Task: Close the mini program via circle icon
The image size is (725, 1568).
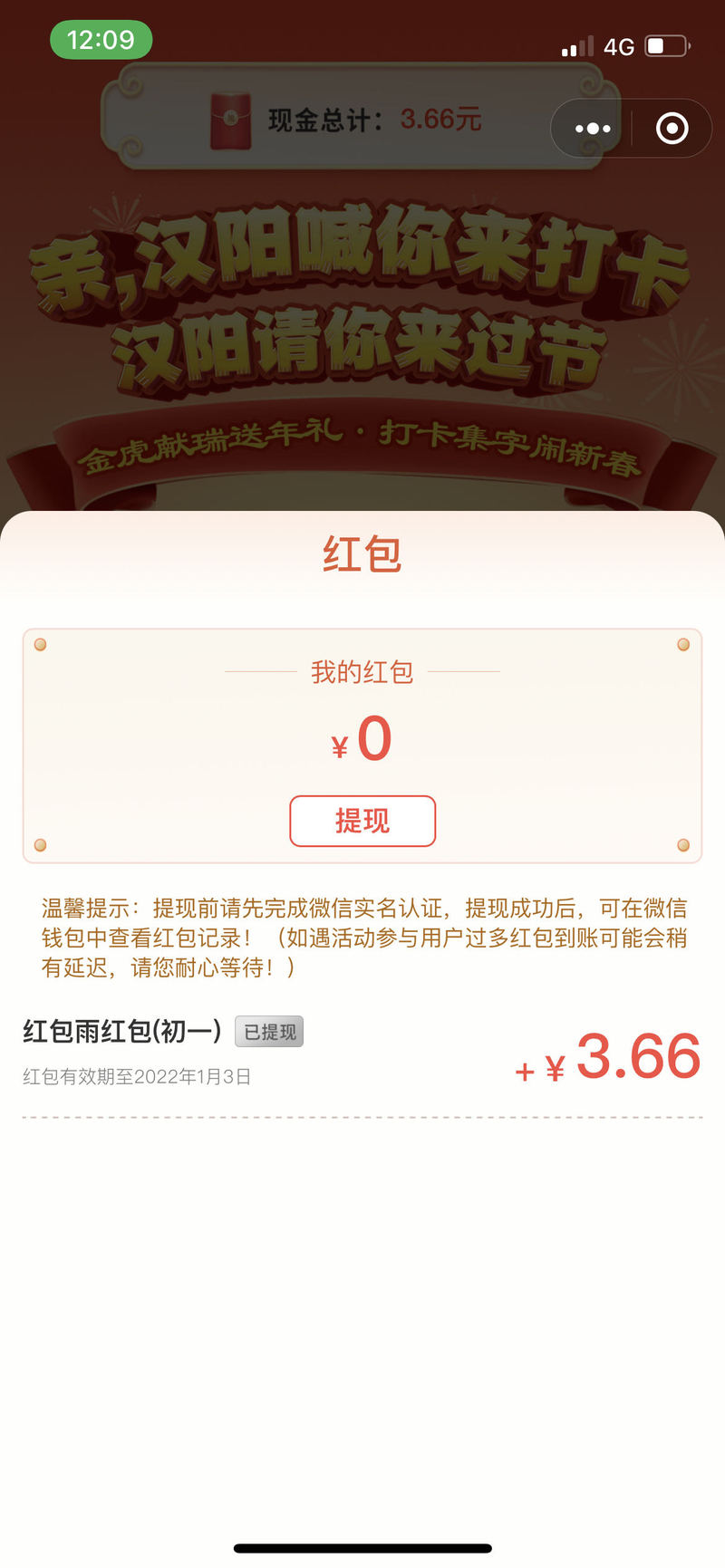Action: pos(672,129)
